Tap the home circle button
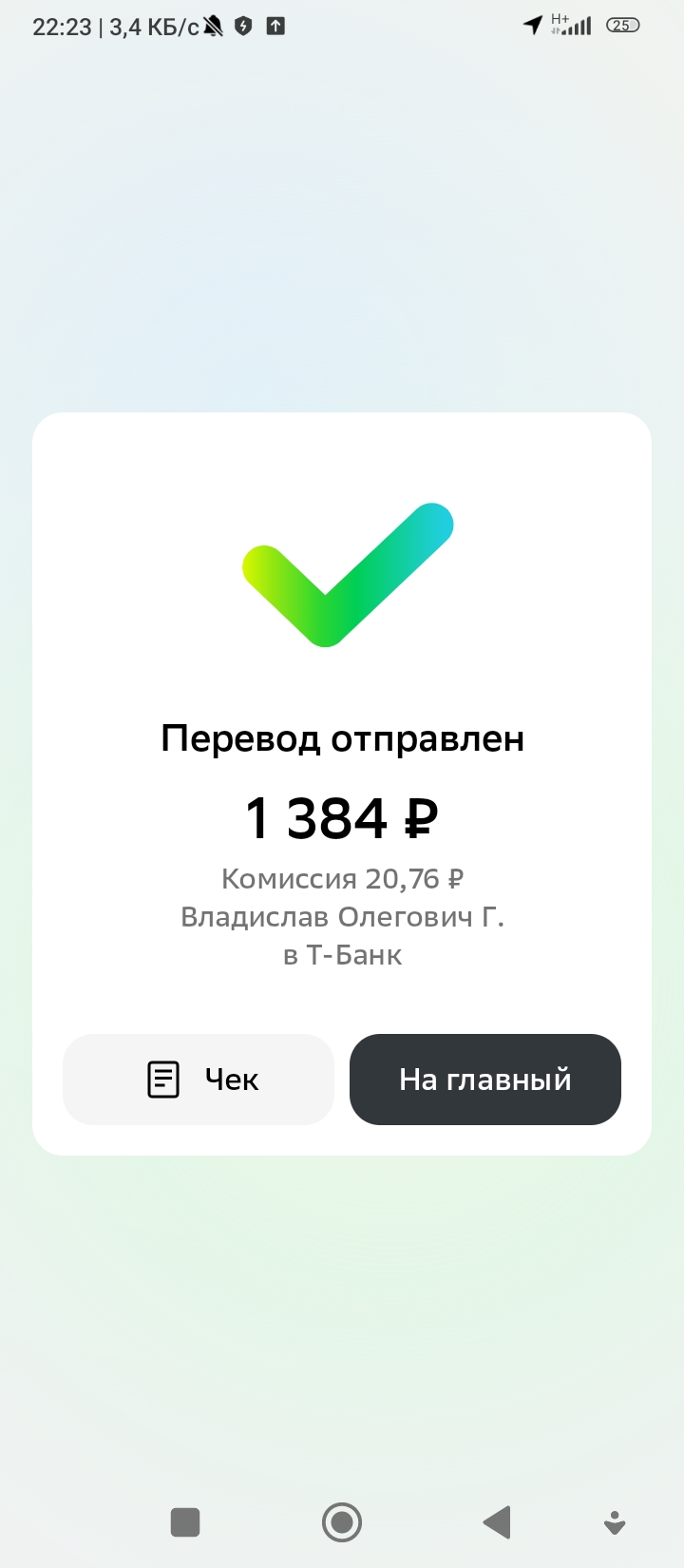Image resolution: width=684 pixels, height=1568 pixels. click(342, 1521)
